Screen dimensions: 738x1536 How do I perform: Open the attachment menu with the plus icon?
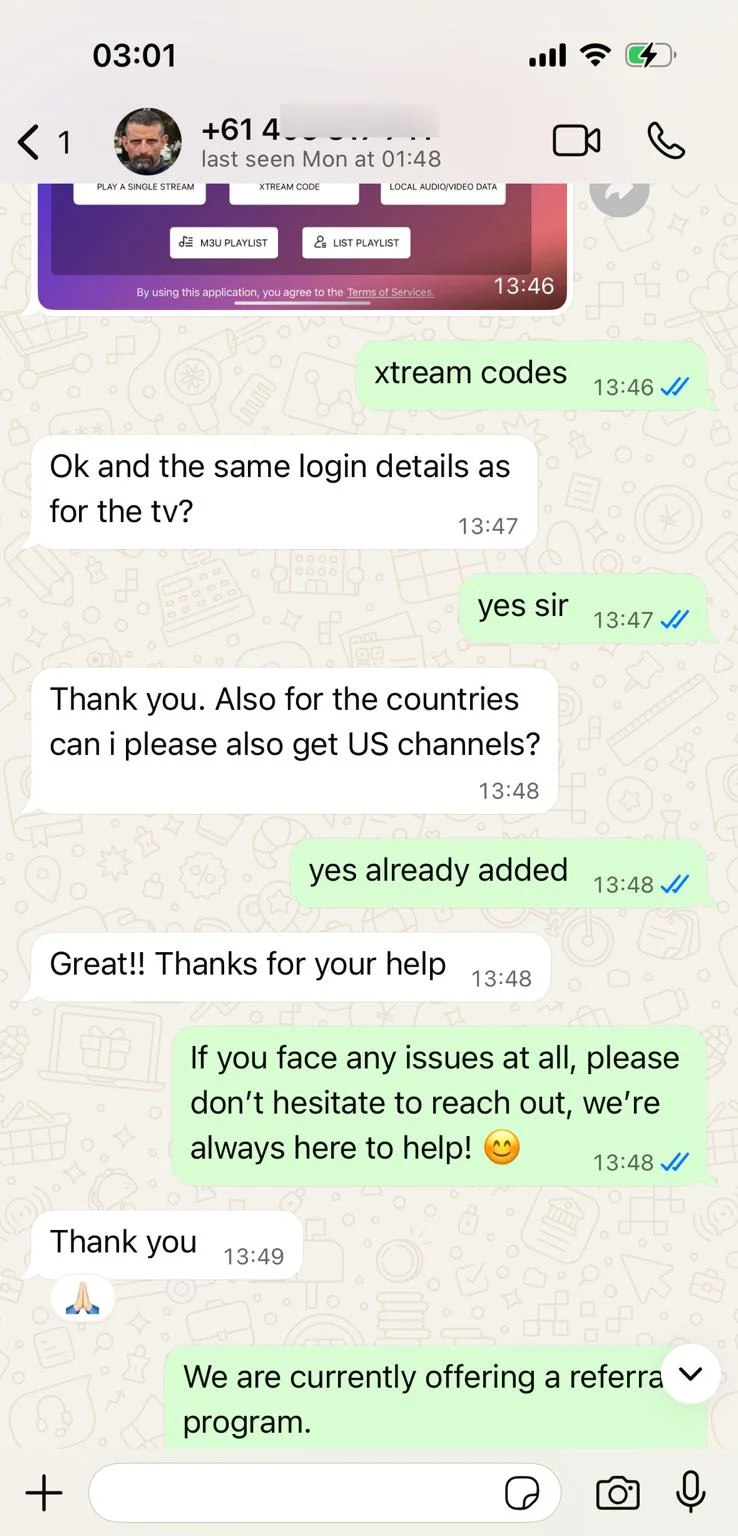(x=43, y=1492)
